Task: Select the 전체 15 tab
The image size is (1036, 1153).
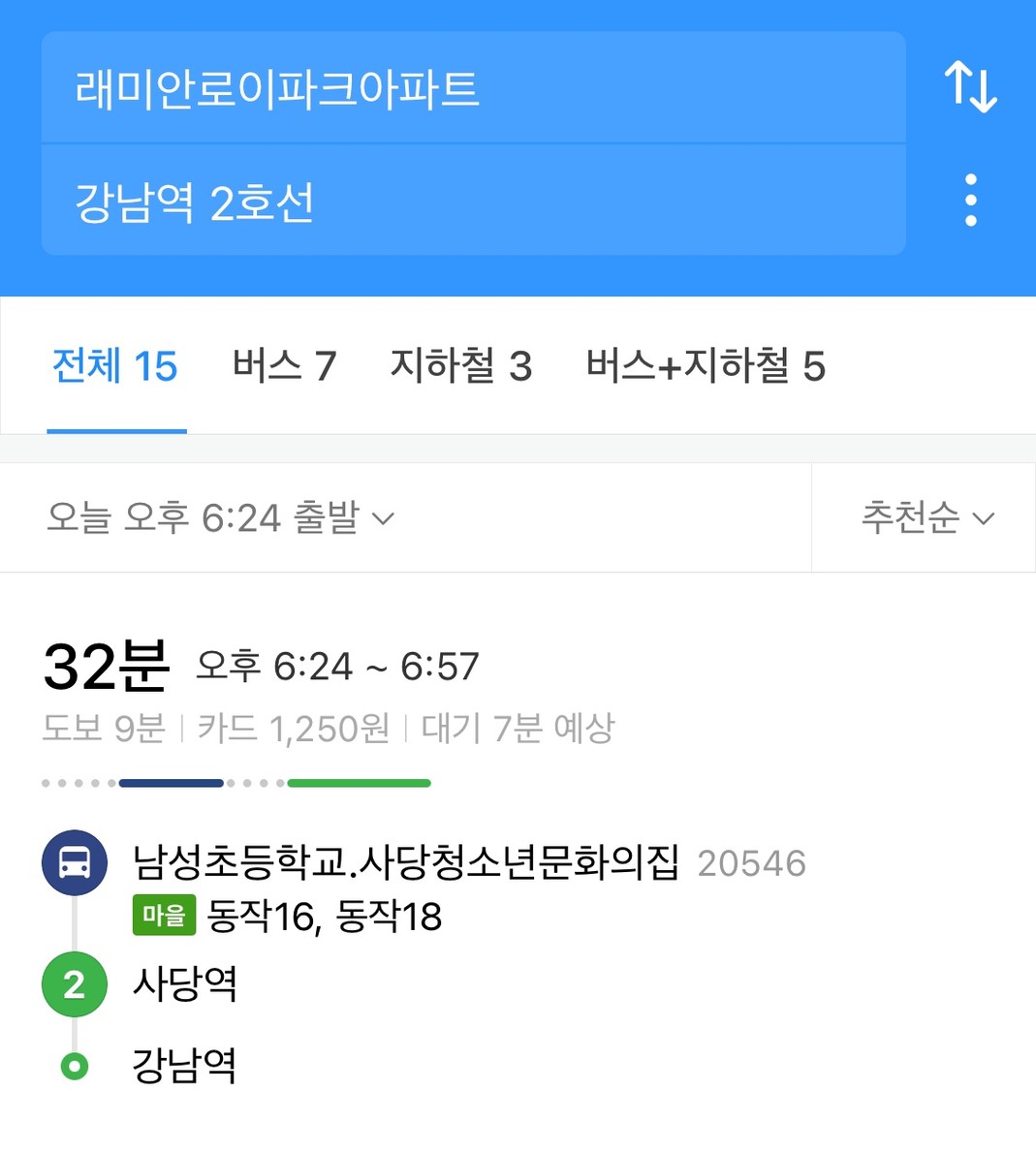Action: 115,366
